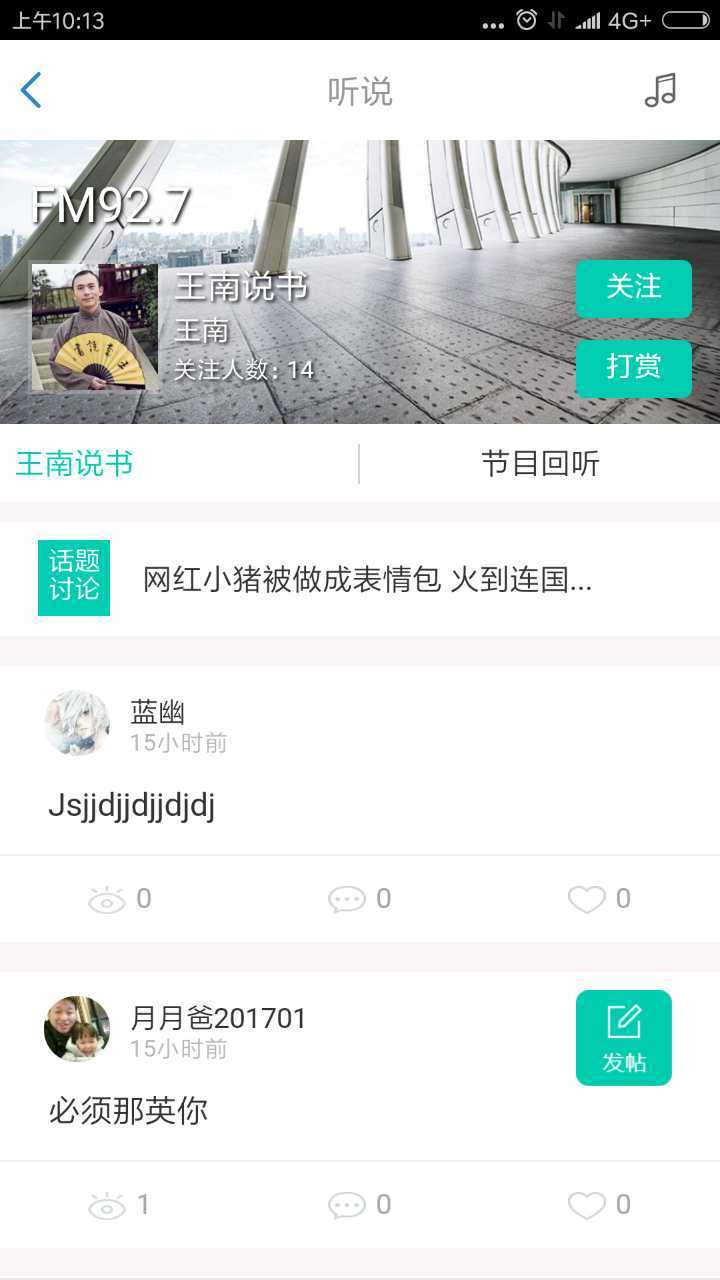Select the 王南说书 tab
The height and width of the screenshot is (1280, 720).
click(75, 464)
